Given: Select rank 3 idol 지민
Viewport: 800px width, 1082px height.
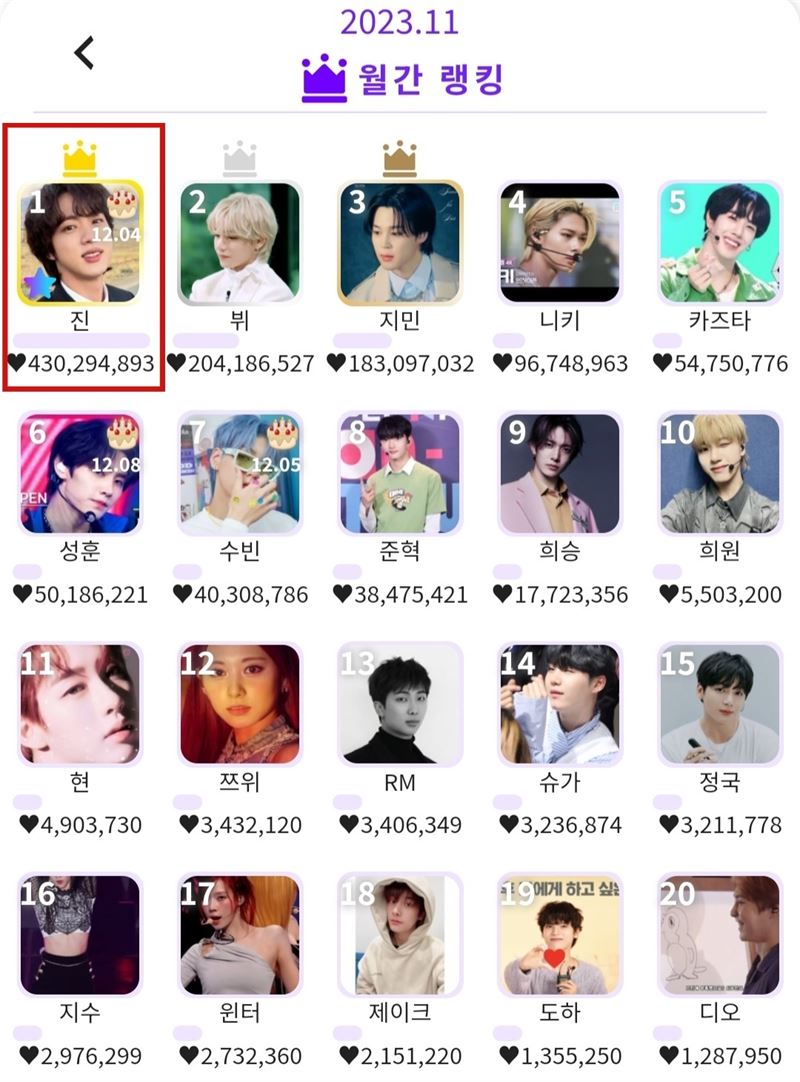Looking at the screenshot, I should tap(400, 243).
